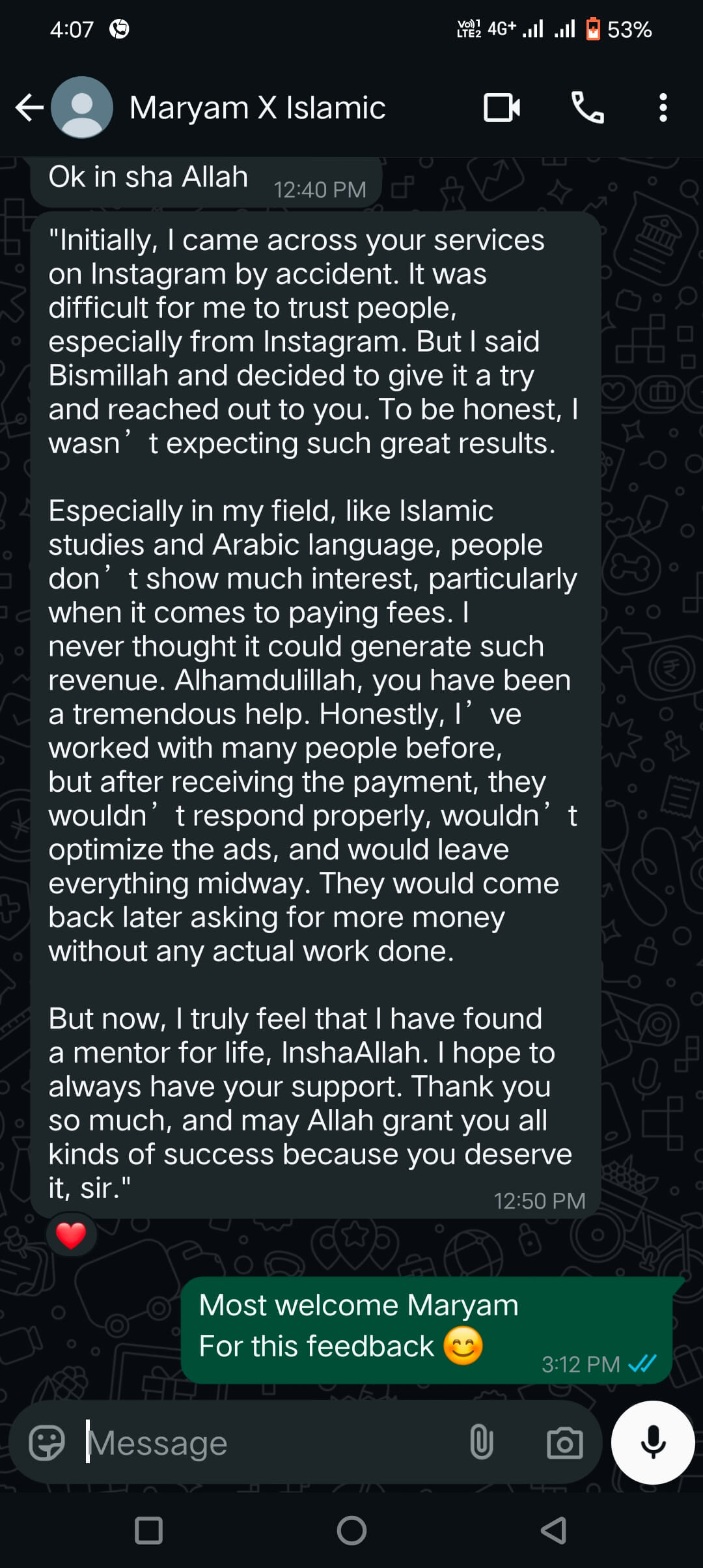
Task: Open recent apps from navigation bar
Action: click(148, 1530)
